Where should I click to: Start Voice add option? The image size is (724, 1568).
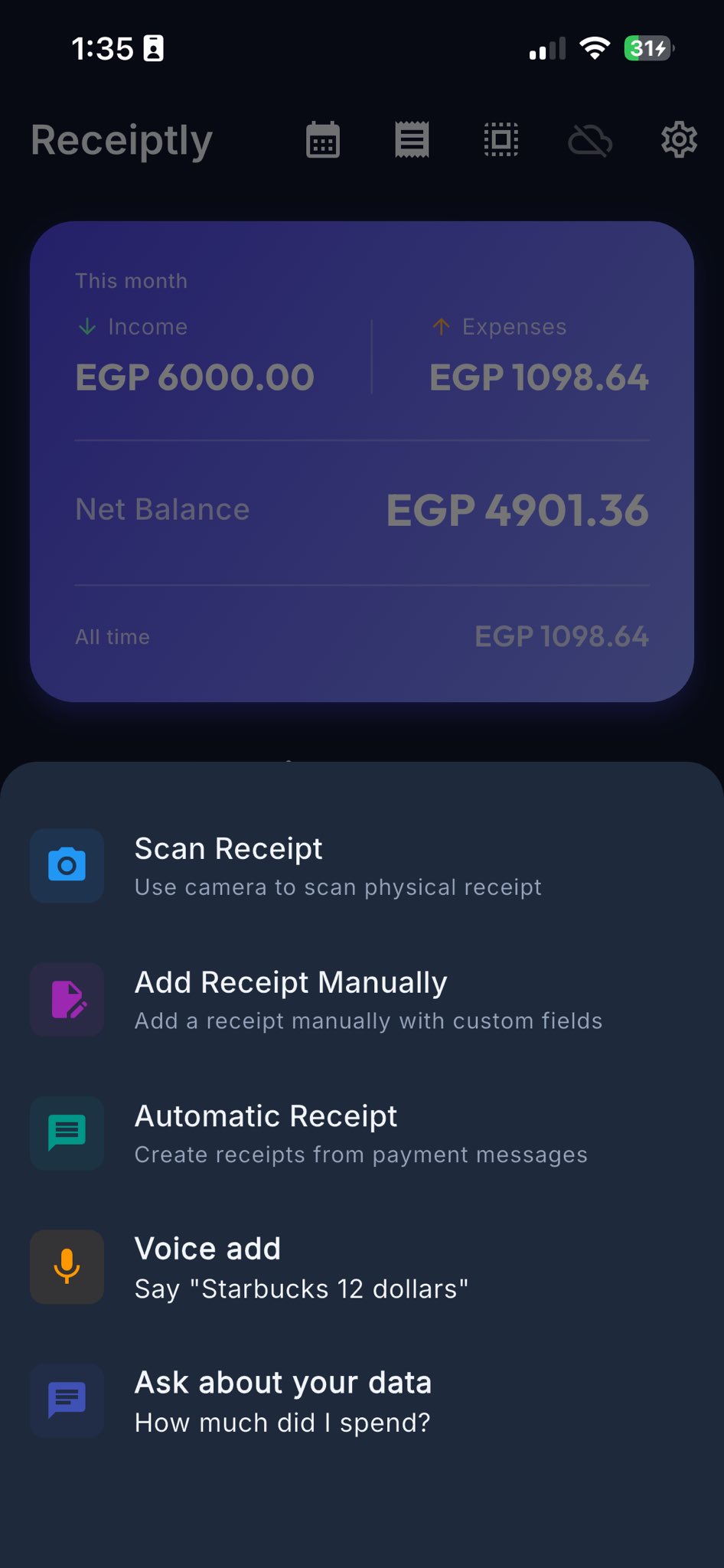coord(300,1268)
